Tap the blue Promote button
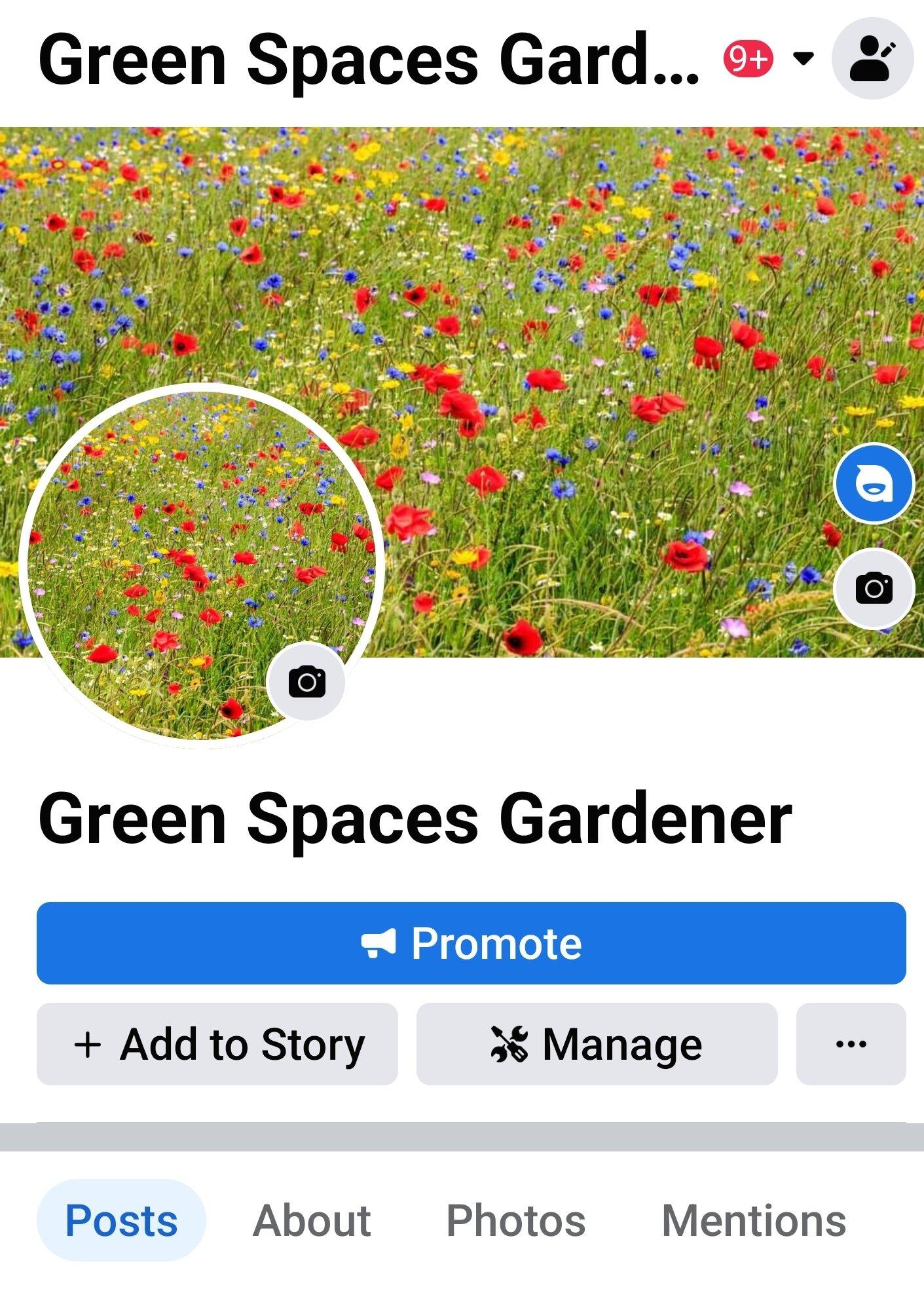 click(471, 943)
